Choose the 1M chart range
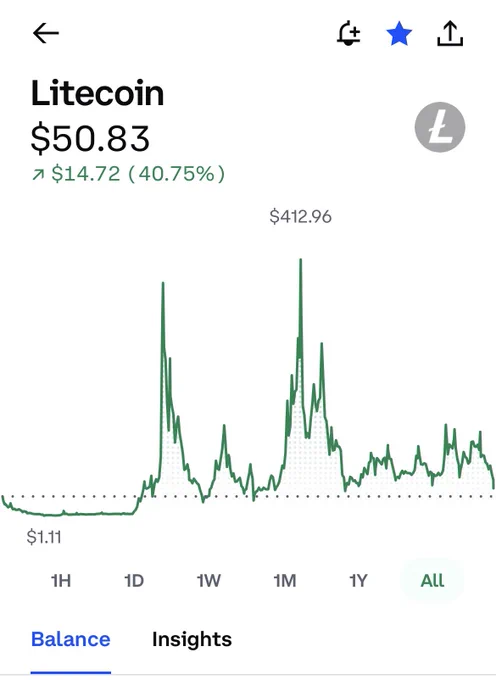Image resolution: width=496 pixels, height=680 pixels. tap(285, 580)
